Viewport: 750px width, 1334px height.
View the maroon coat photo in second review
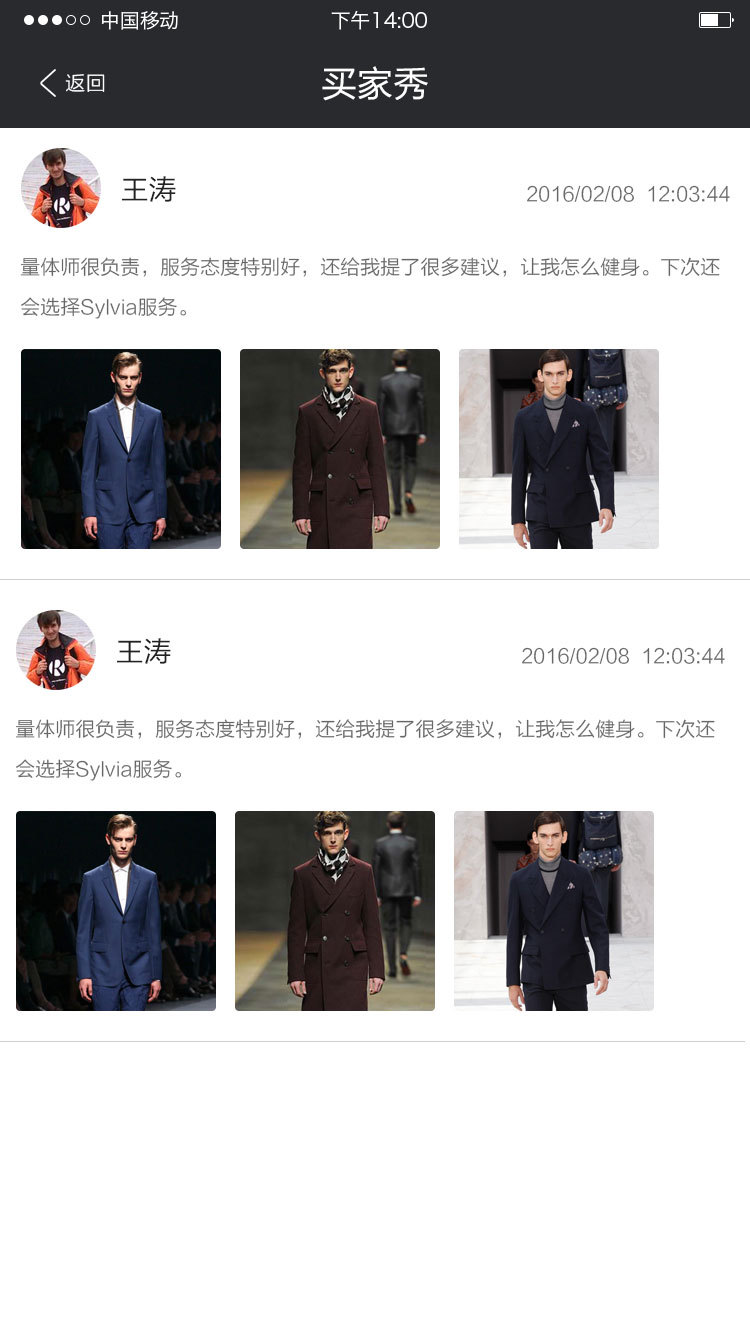point(335,911)
